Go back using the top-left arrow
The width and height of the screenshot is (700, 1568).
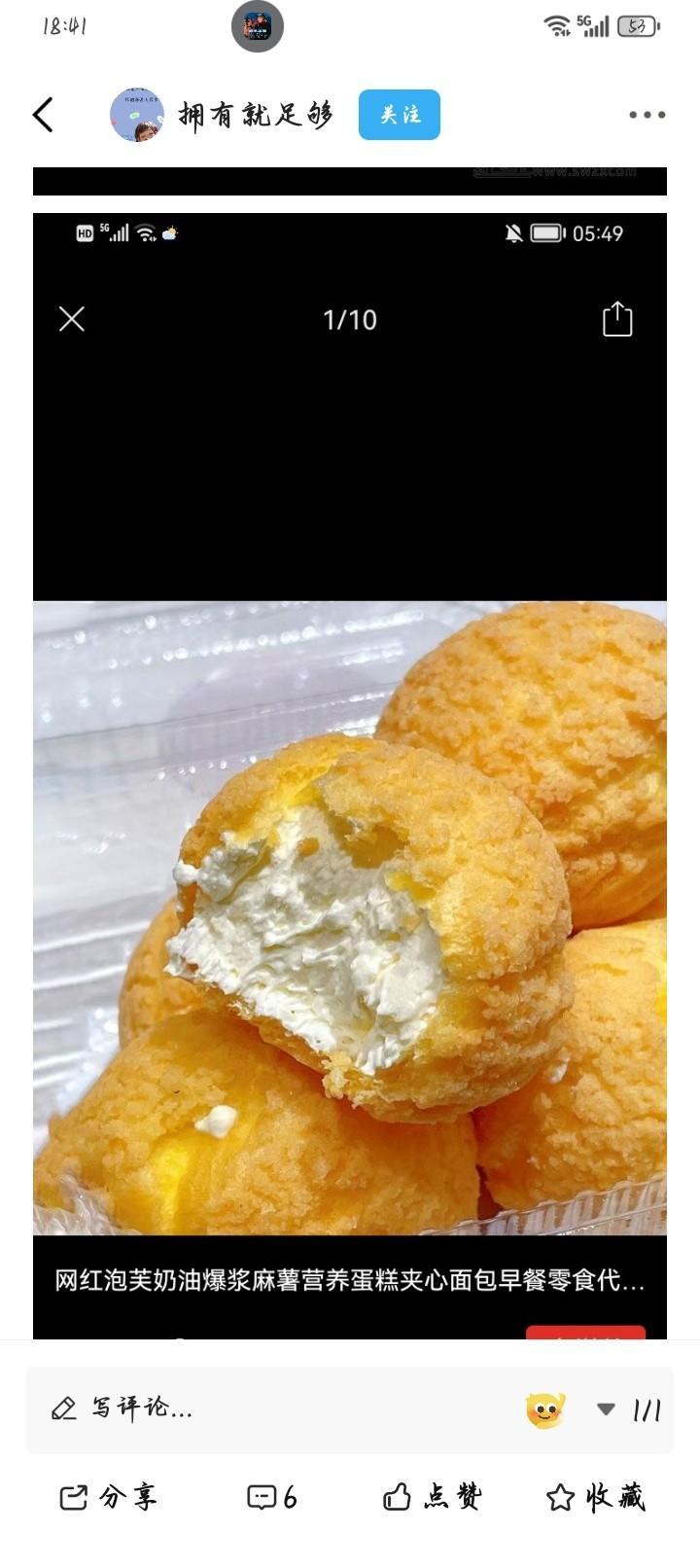tap(44, 115)
